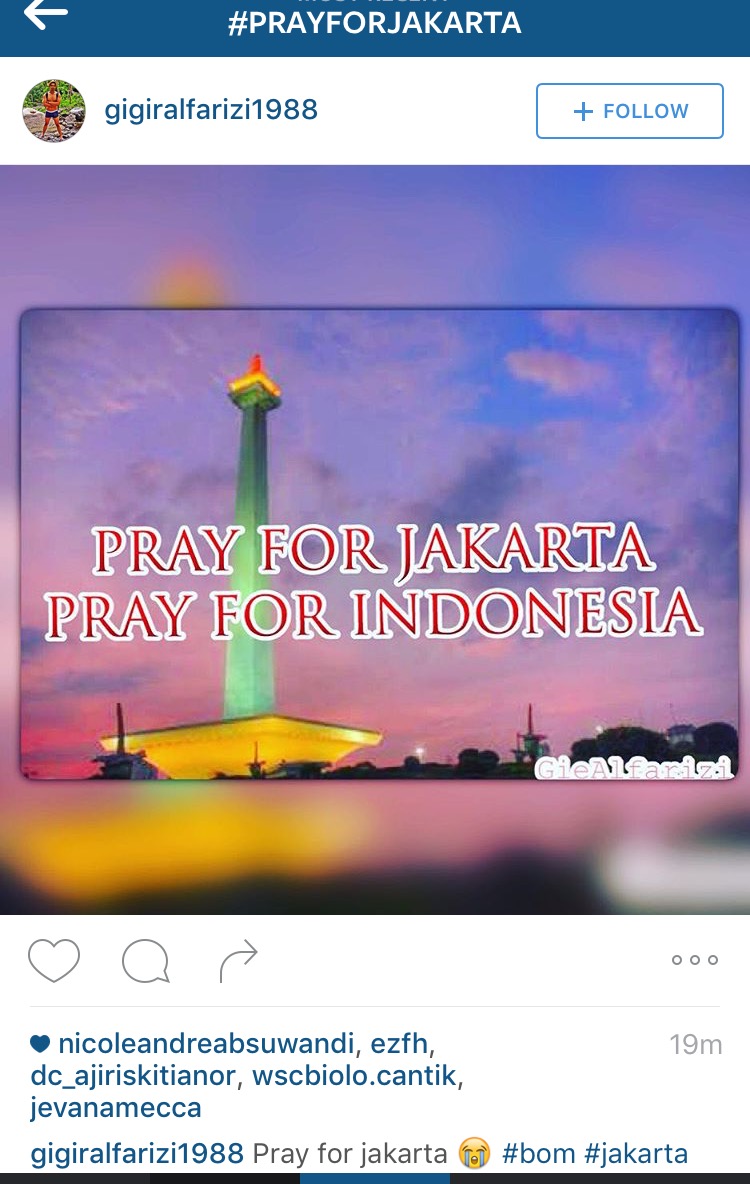Go back using the top-left arrow
The image size is (750, 1184).
pos(45,15)
